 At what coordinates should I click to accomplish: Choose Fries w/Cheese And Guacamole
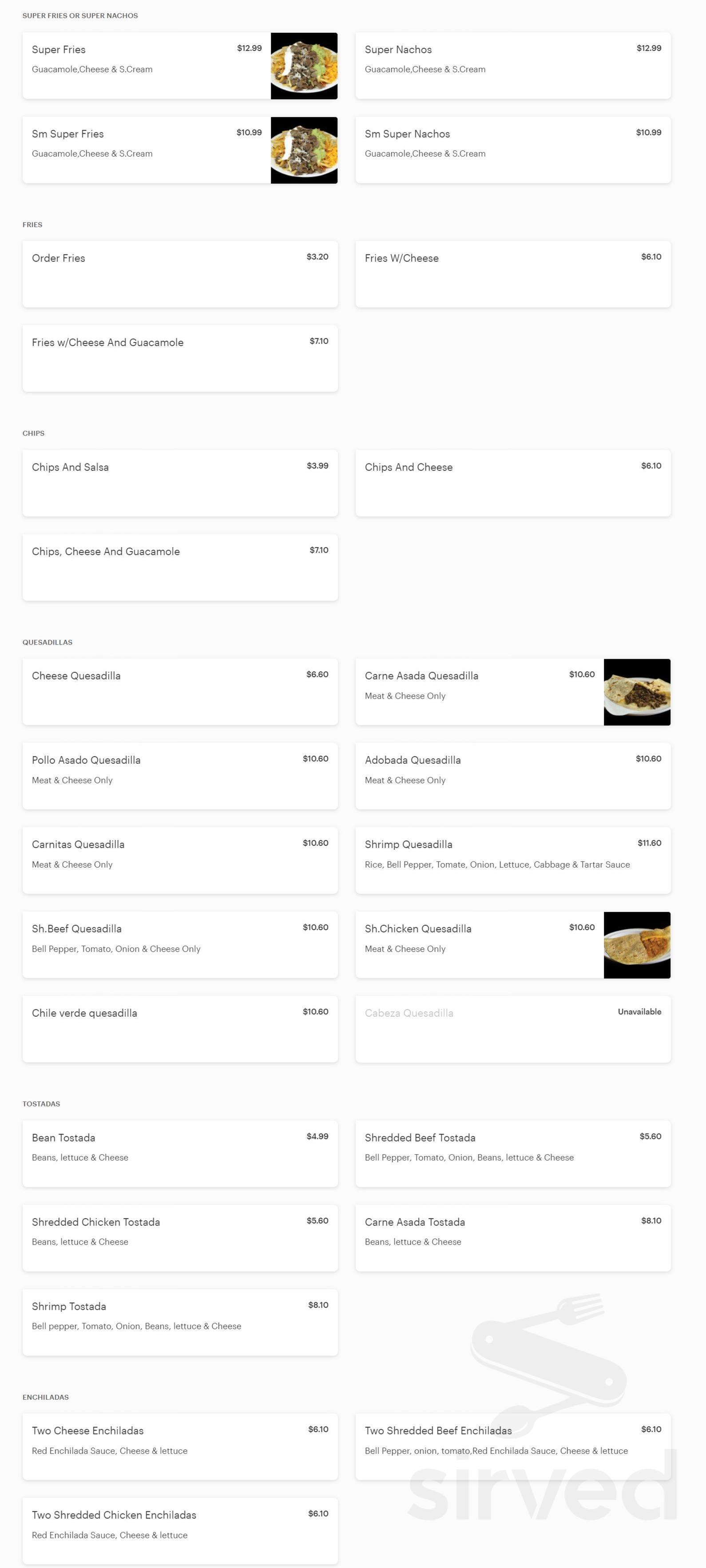point(180,357)
